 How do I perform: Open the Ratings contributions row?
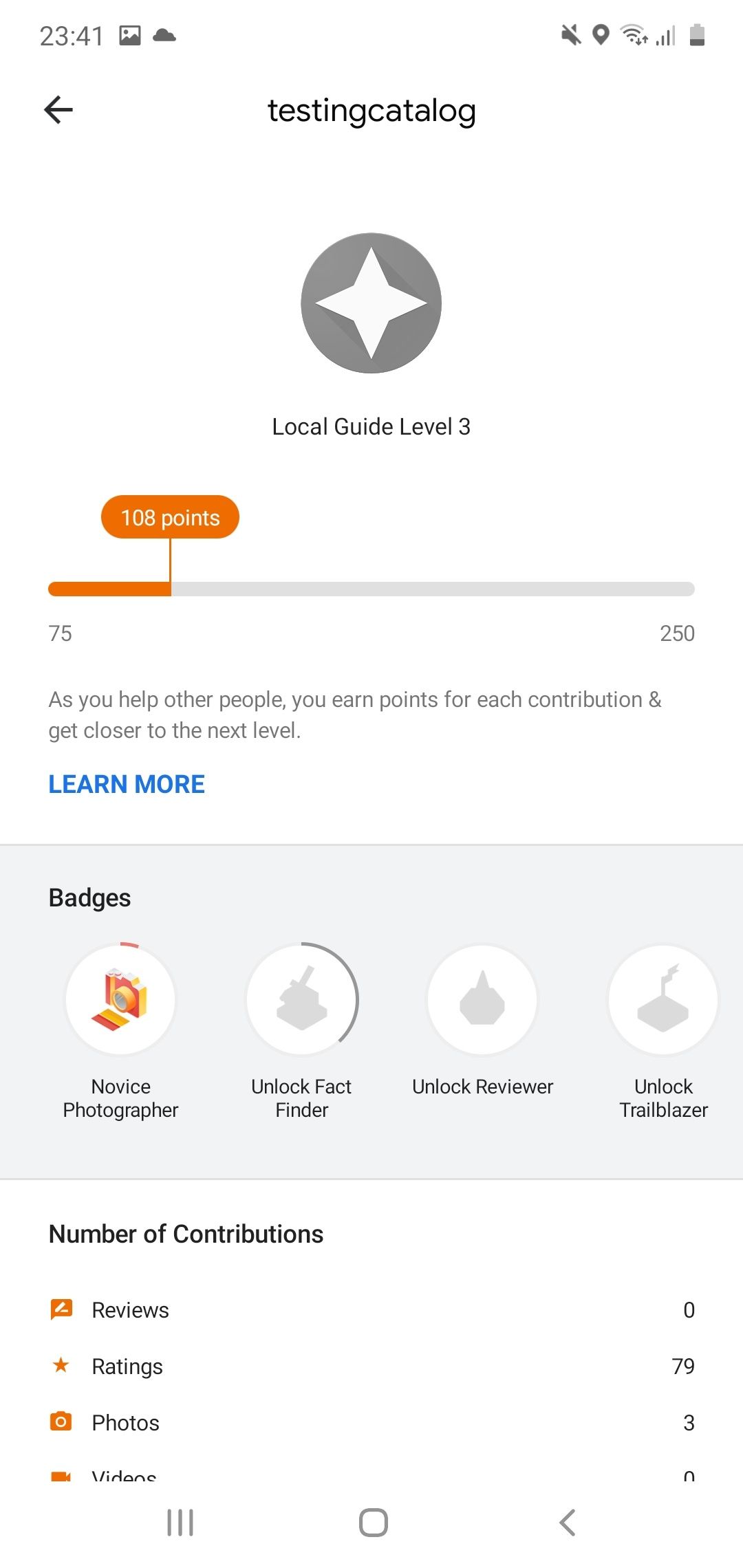tap(371, 1366)
